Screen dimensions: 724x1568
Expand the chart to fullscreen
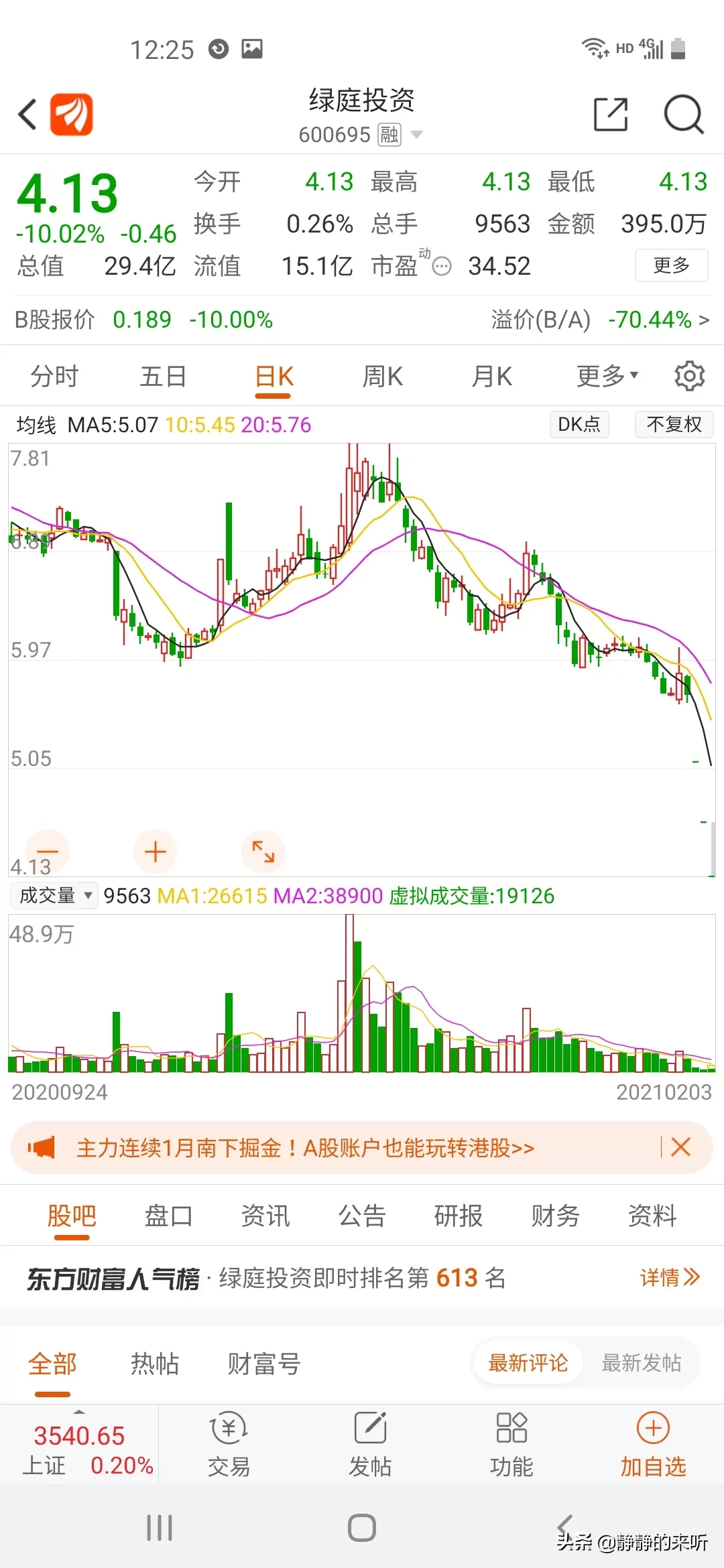[263, 852]
